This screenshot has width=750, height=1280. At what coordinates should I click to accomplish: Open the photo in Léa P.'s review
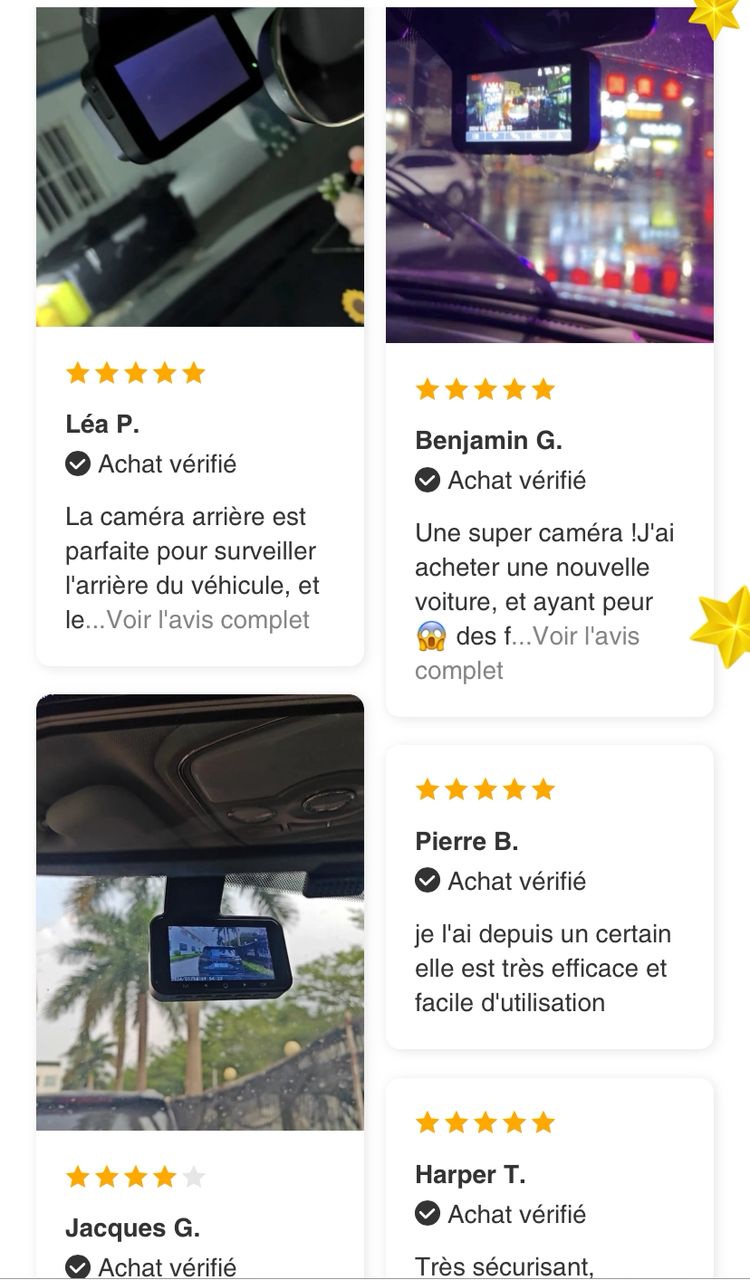point(200,167)
